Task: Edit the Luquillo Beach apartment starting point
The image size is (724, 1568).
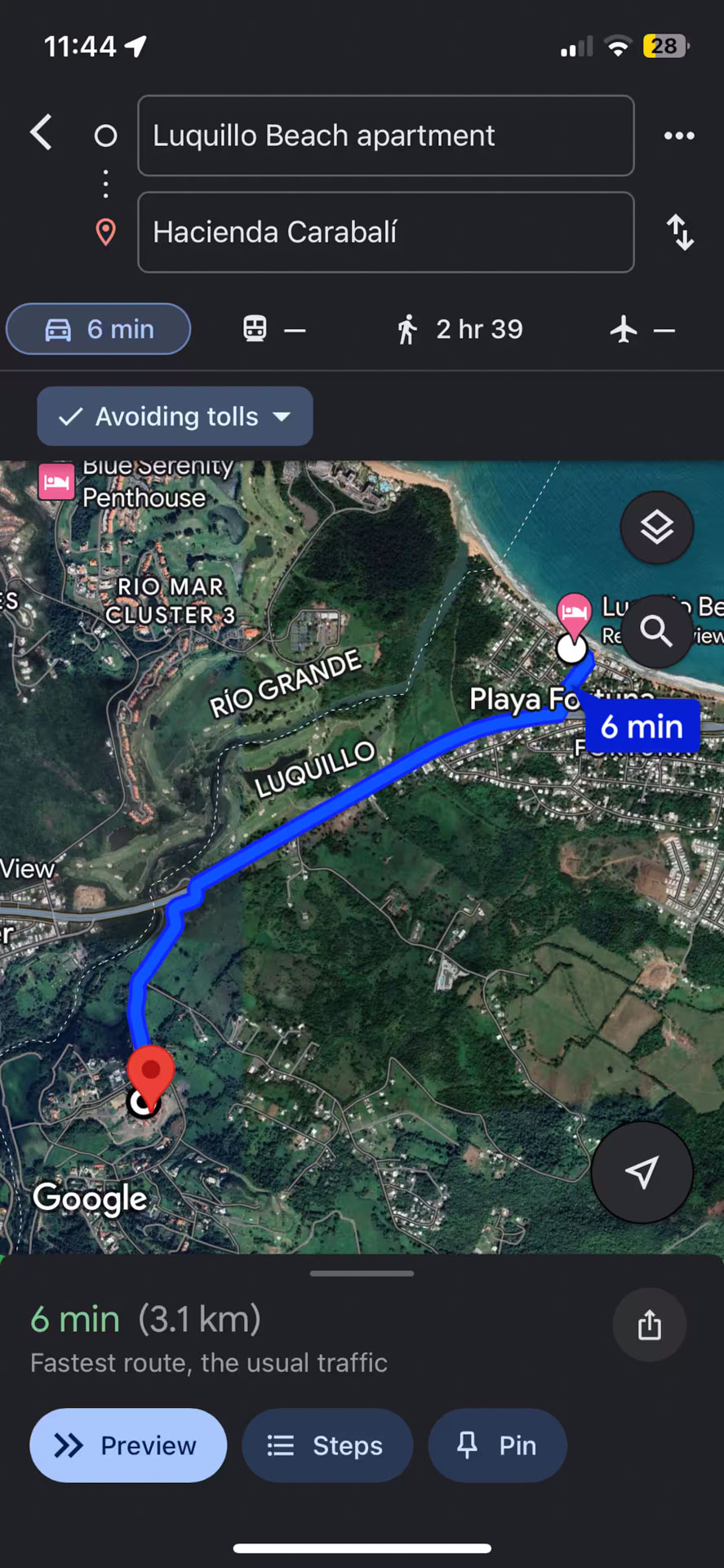Action: [385, 136]
